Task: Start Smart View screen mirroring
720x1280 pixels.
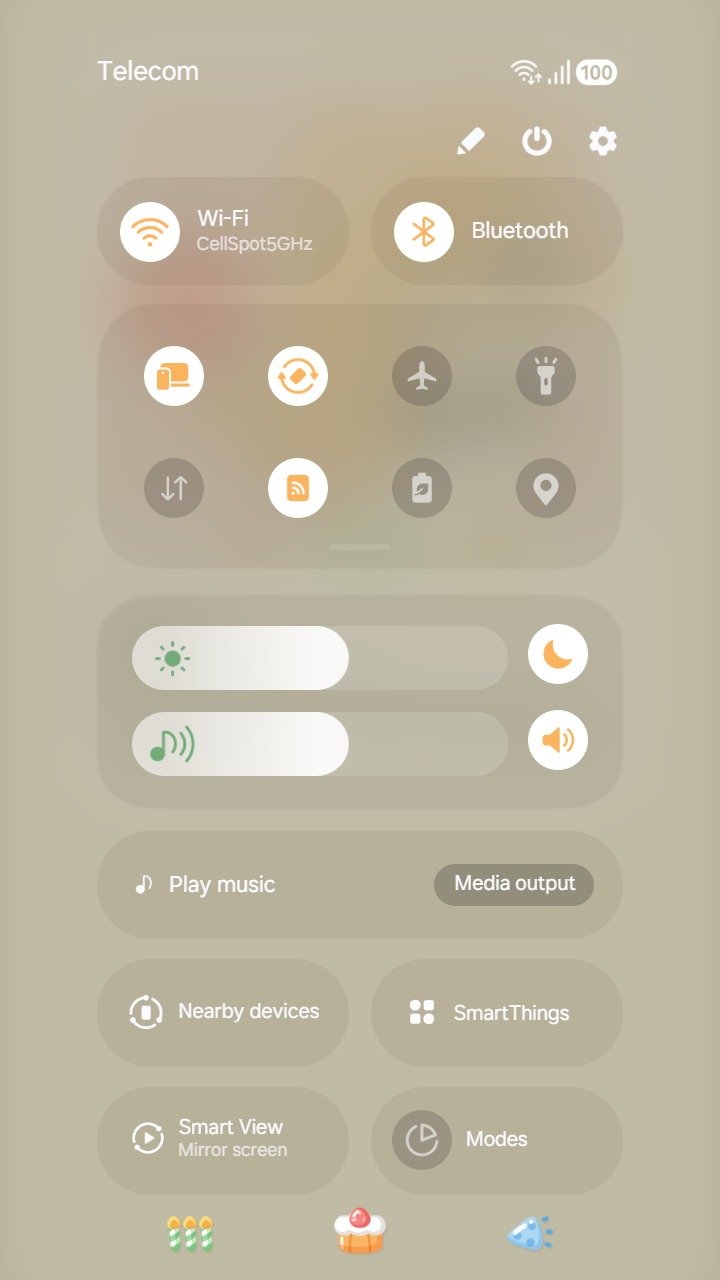Action: click(x=222, y=1139)
